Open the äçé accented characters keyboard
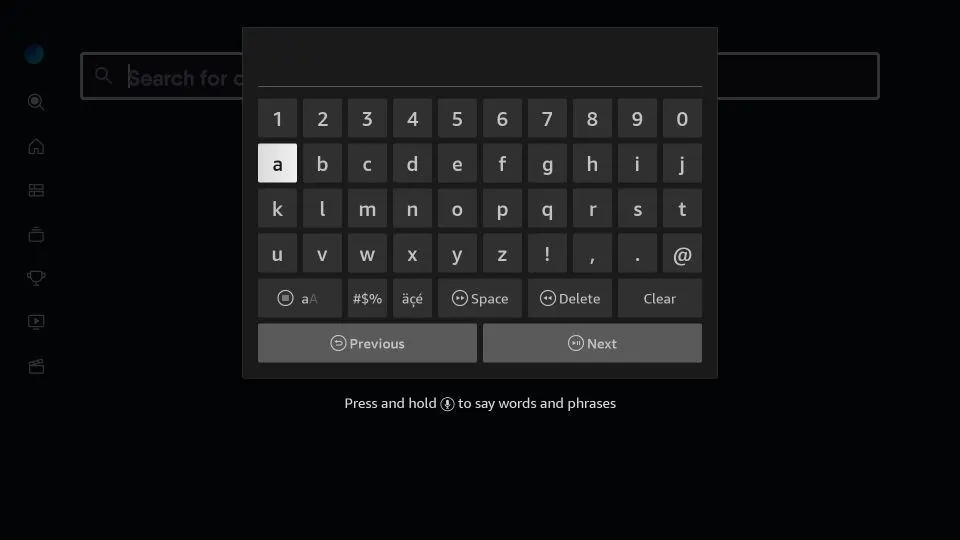Image resolution: width=960 pixels, height=540 pixels. pyautogui.click(x=412, y=298)
